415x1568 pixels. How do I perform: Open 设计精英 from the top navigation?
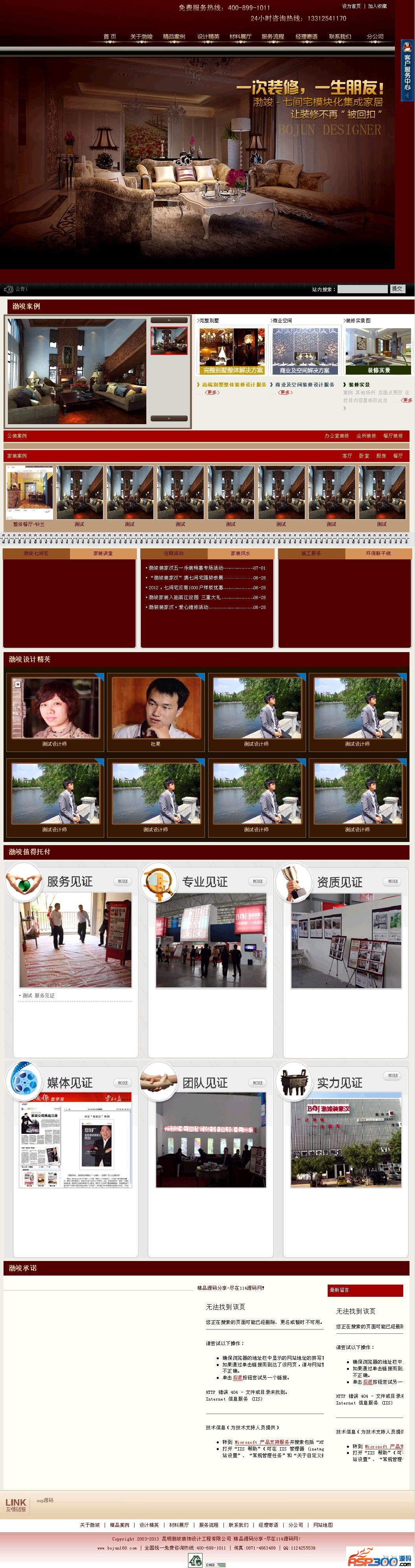point(208,37)
